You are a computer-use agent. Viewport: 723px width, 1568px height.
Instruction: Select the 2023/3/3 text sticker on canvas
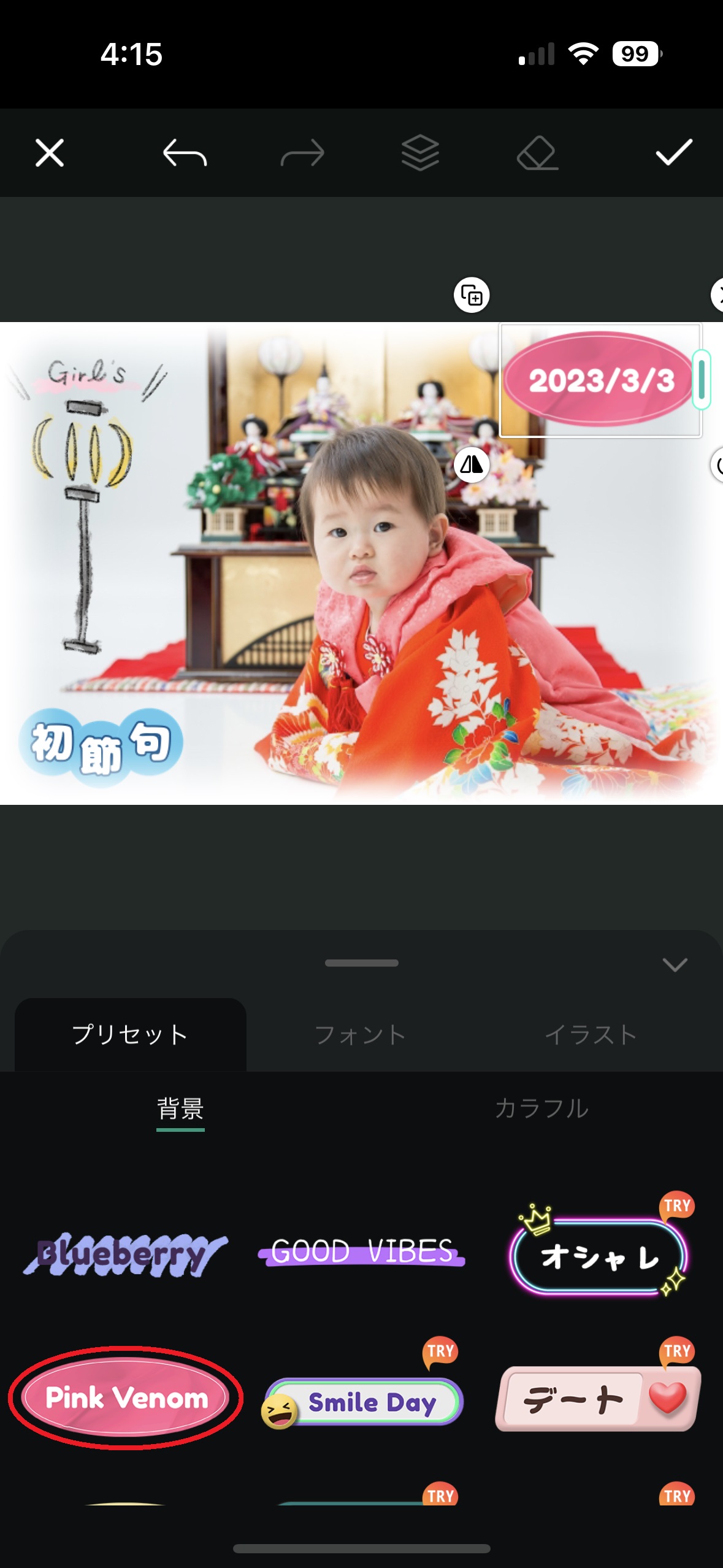[600, 380]
